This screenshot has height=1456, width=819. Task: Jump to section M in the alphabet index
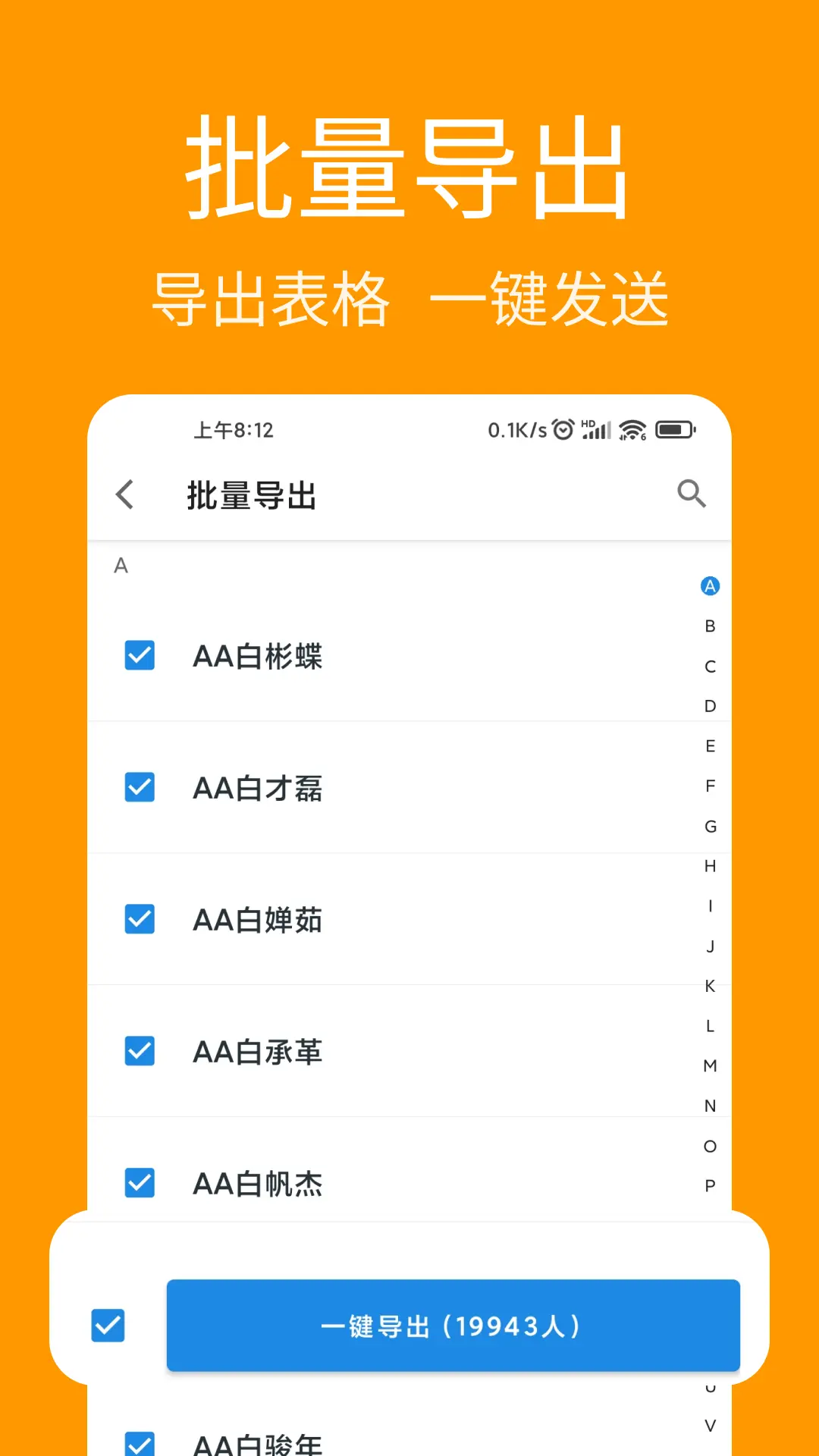pyautogui.click(x=710, y=1065)
